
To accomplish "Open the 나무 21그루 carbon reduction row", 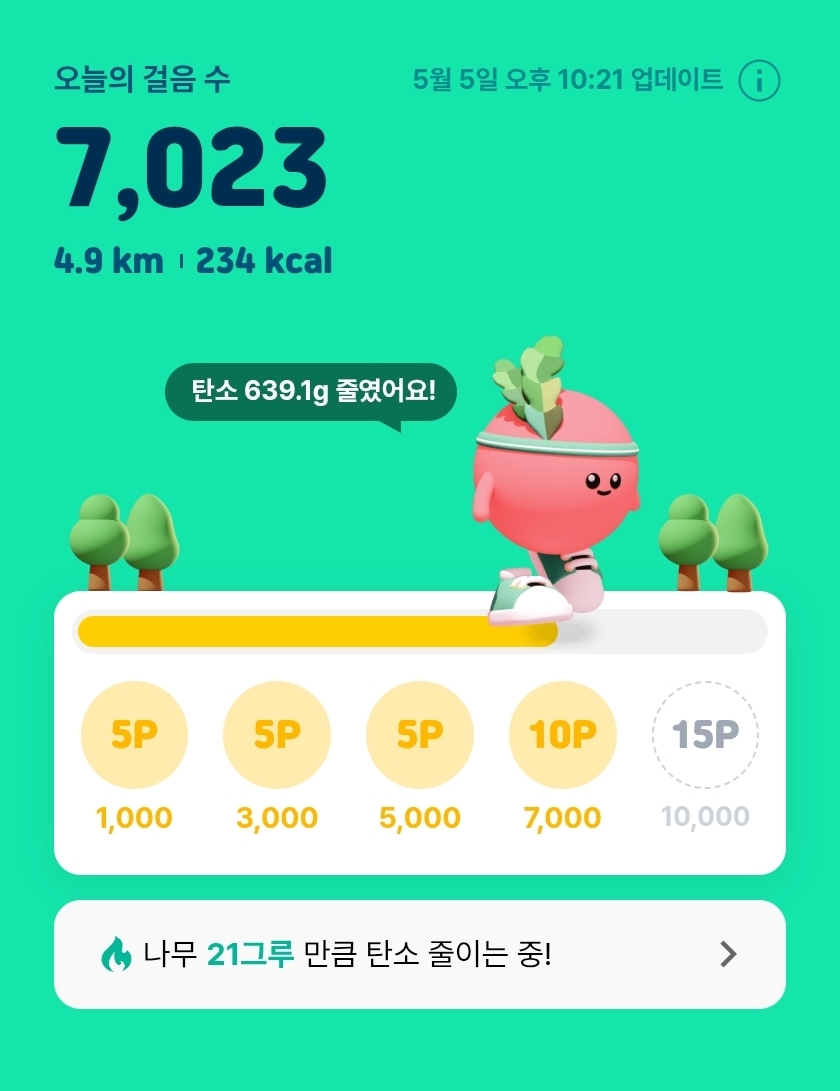I will tap(420, 954).
